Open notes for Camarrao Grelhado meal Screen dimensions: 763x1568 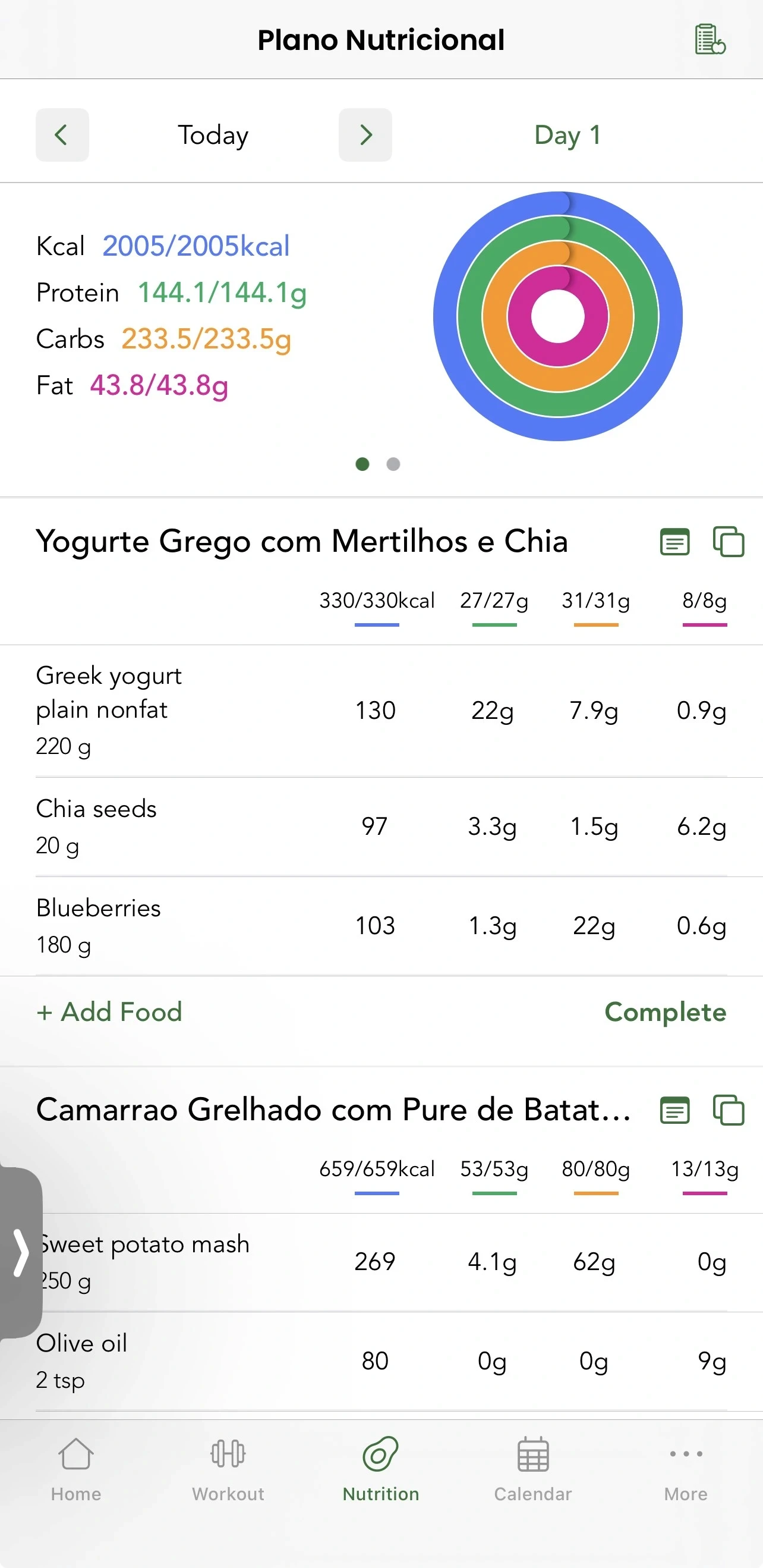pos(674,1110)
